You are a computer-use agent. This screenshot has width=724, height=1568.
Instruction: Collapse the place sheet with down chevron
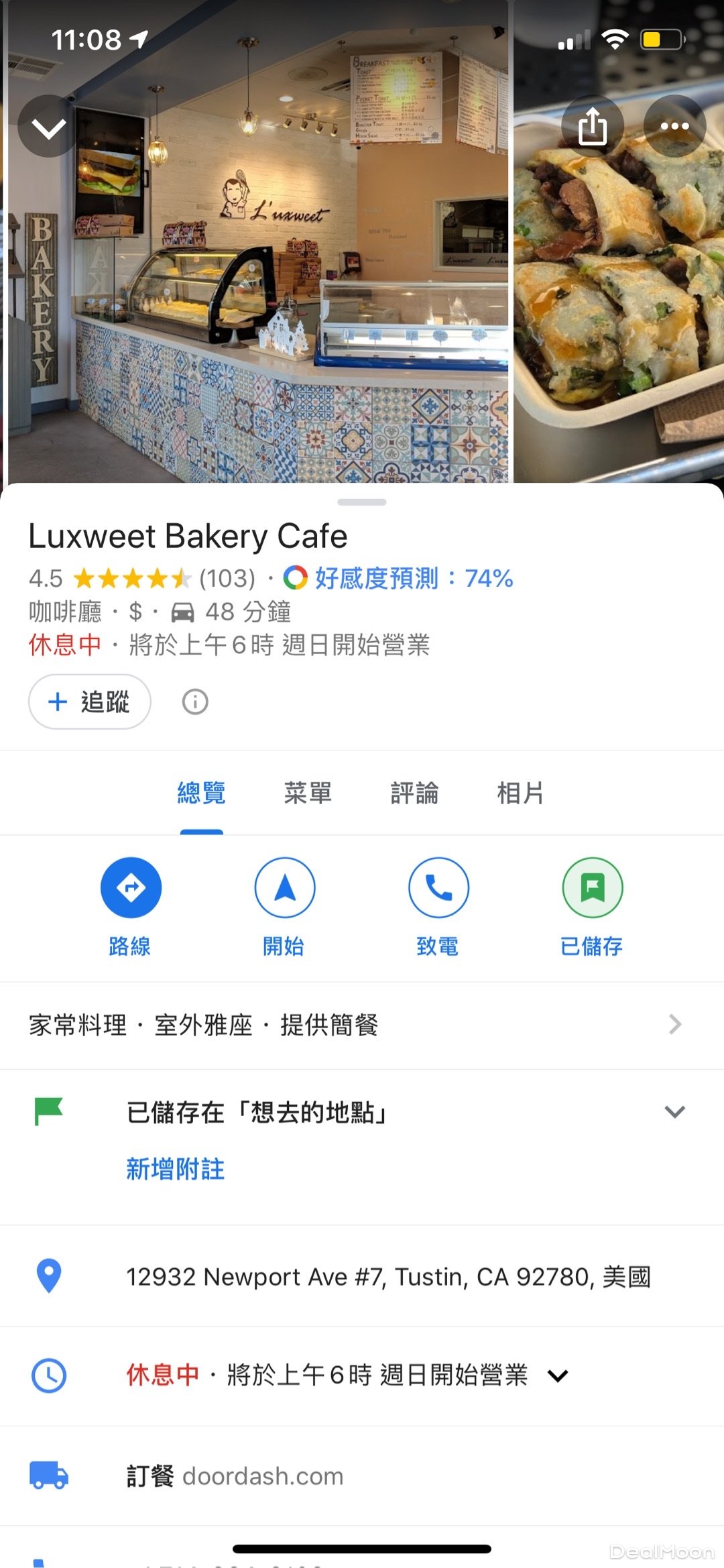48,127
